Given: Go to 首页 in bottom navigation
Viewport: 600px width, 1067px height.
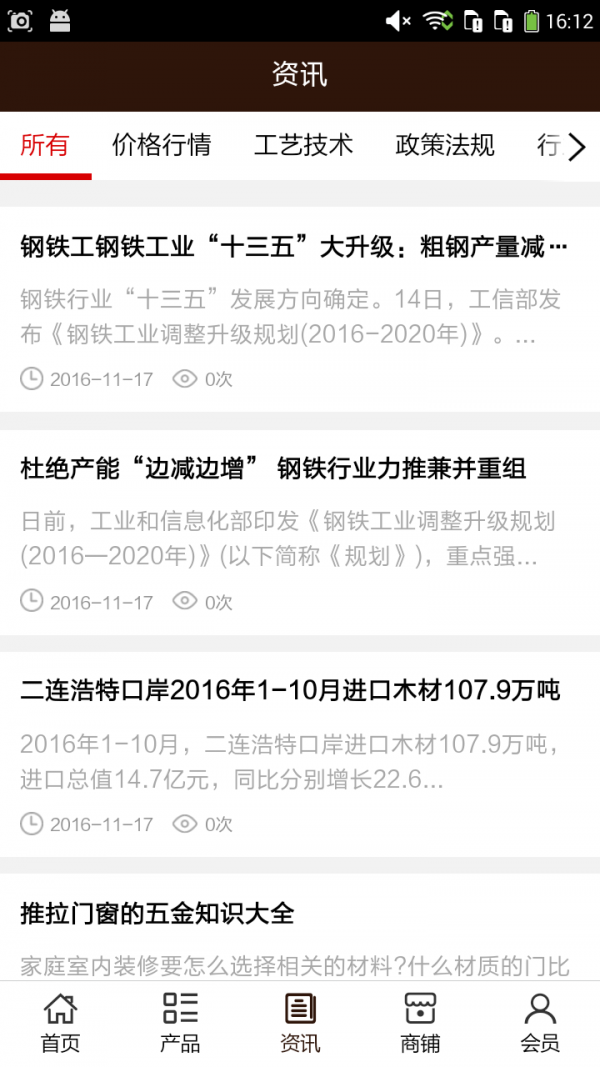Looking at the screenshot, I should click(60, 1023).
